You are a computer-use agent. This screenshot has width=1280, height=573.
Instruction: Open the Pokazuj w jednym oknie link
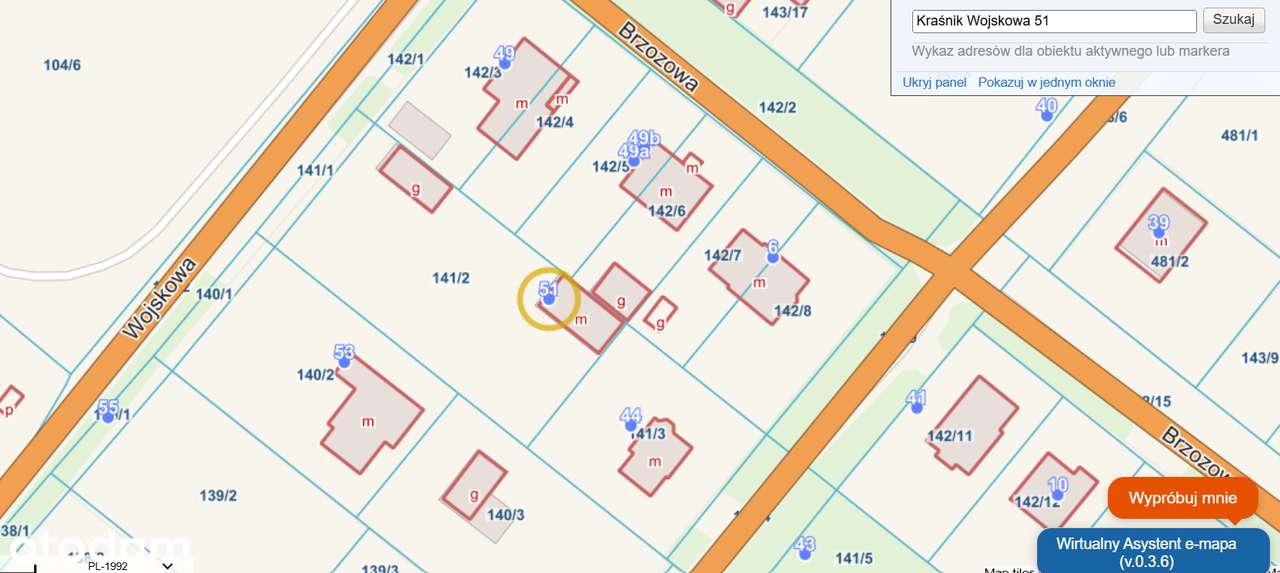[1046, 83]
